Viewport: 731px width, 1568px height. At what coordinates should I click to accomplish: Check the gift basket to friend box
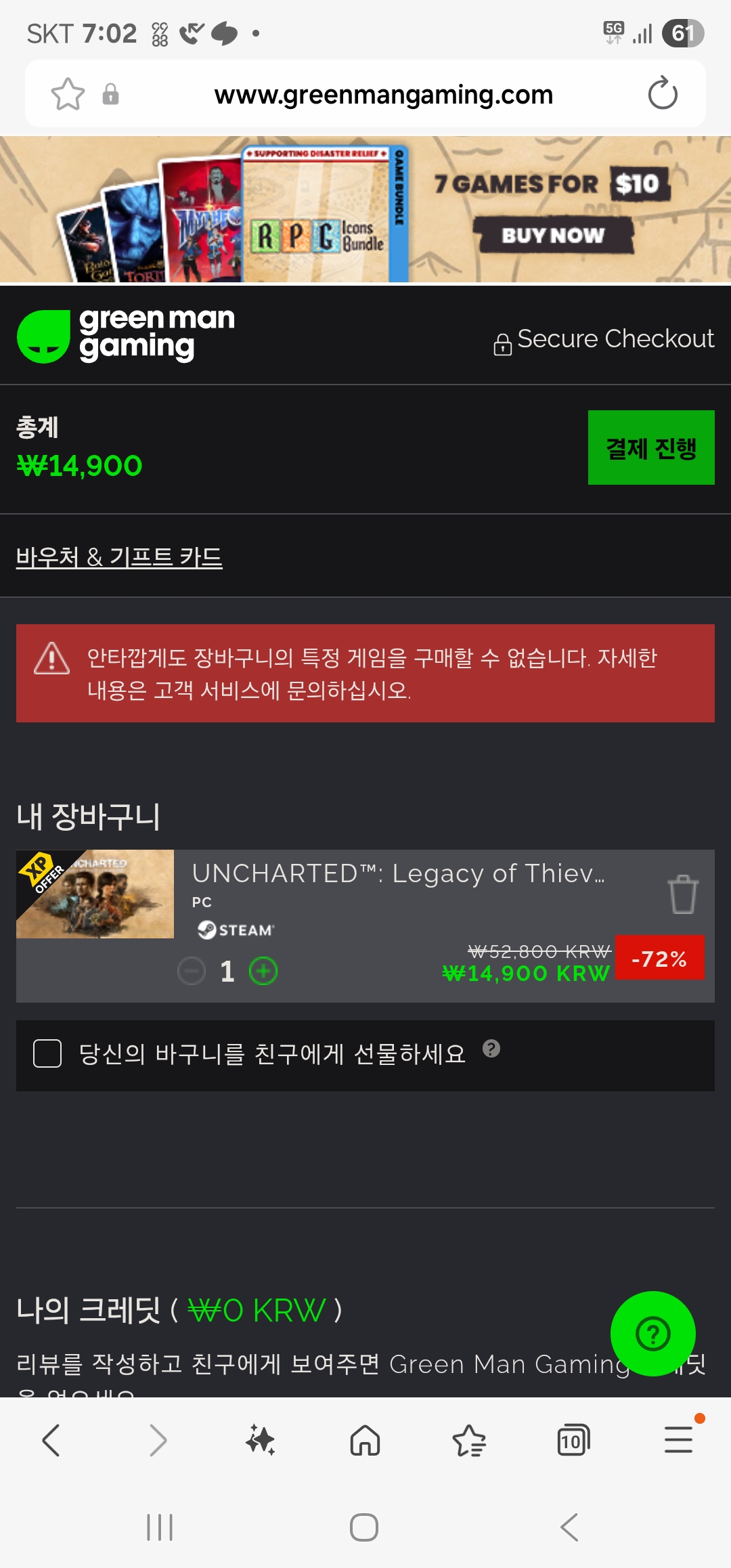(x=47, y=1054)
